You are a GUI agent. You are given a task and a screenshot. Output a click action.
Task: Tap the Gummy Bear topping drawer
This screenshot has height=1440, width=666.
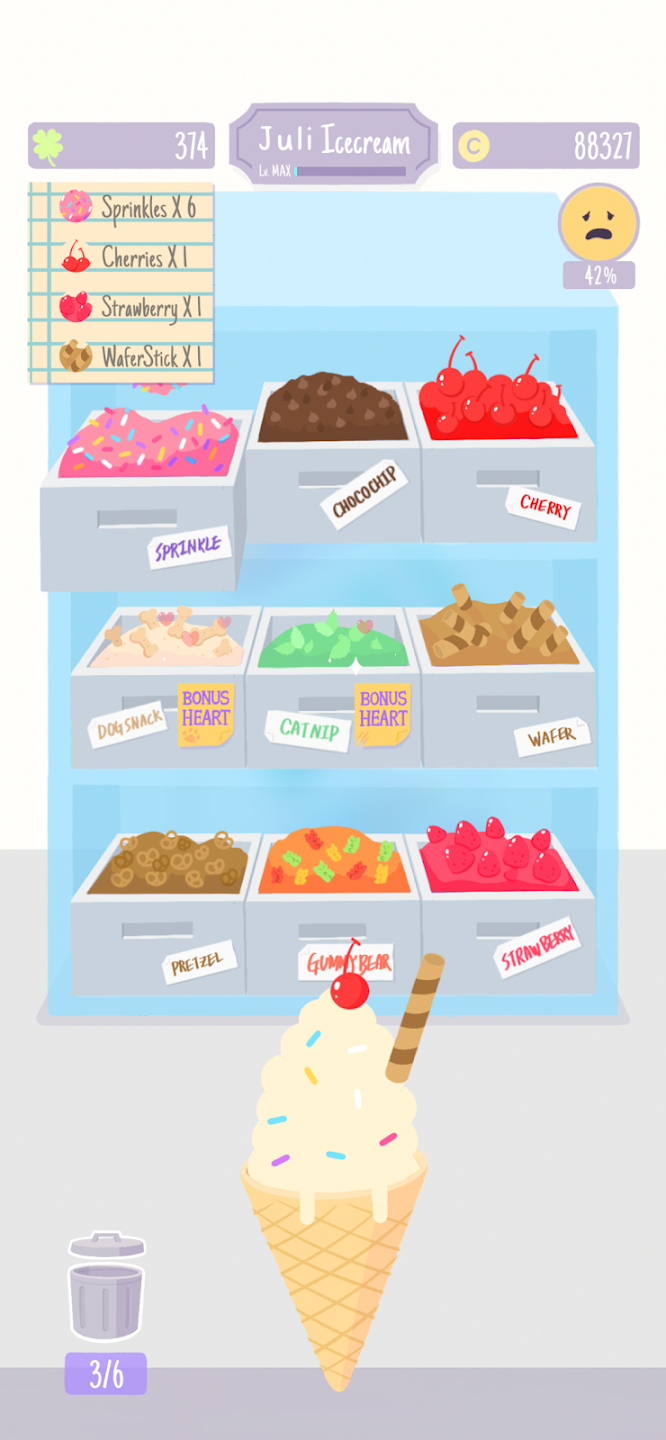click(x=333, y=915)
